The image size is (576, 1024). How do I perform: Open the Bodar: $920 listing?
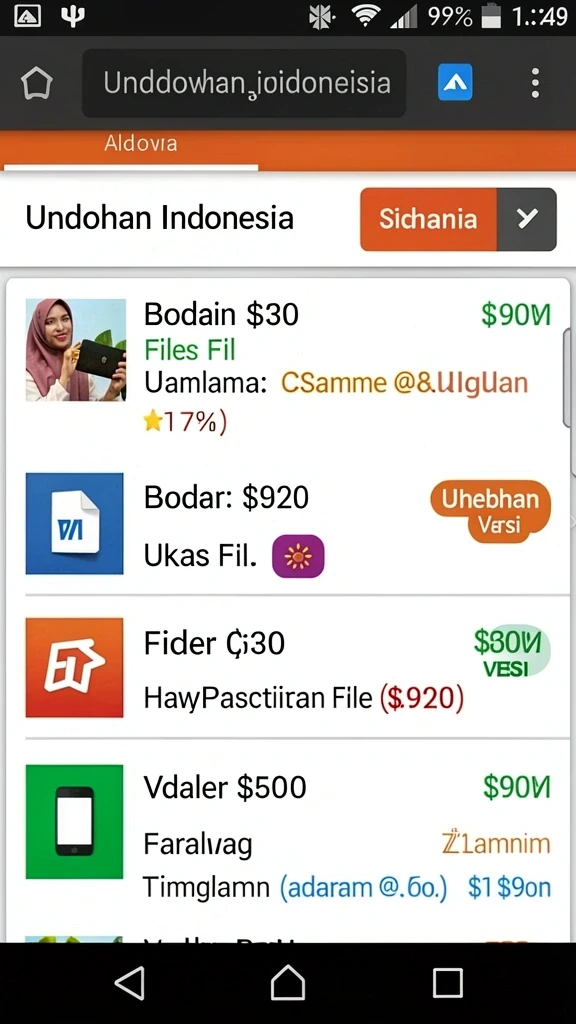[x=287, y=524]
